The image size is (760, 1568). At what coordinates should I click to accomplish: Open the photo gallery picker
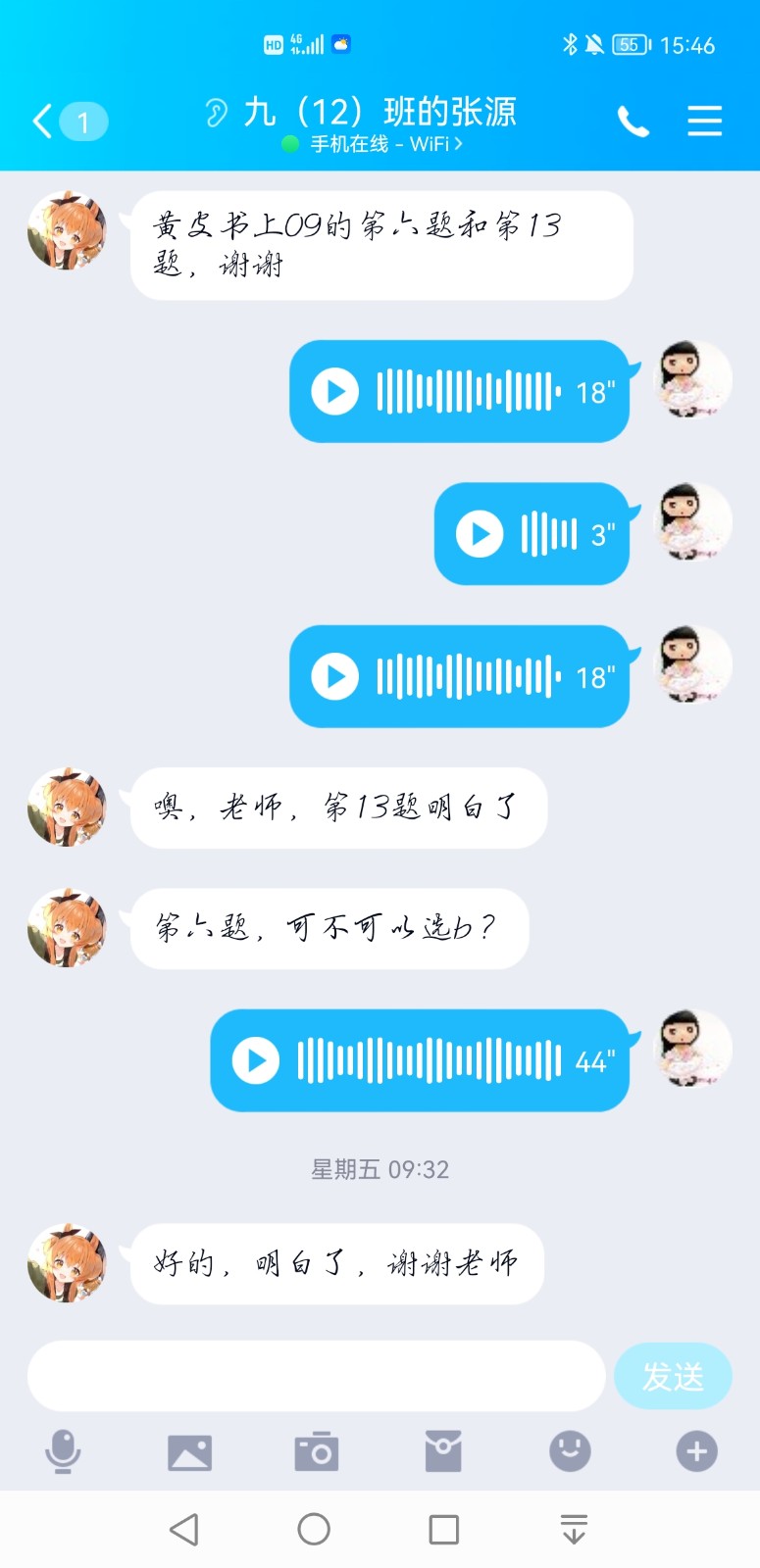pyautogui.click(x=189, y=1451)
